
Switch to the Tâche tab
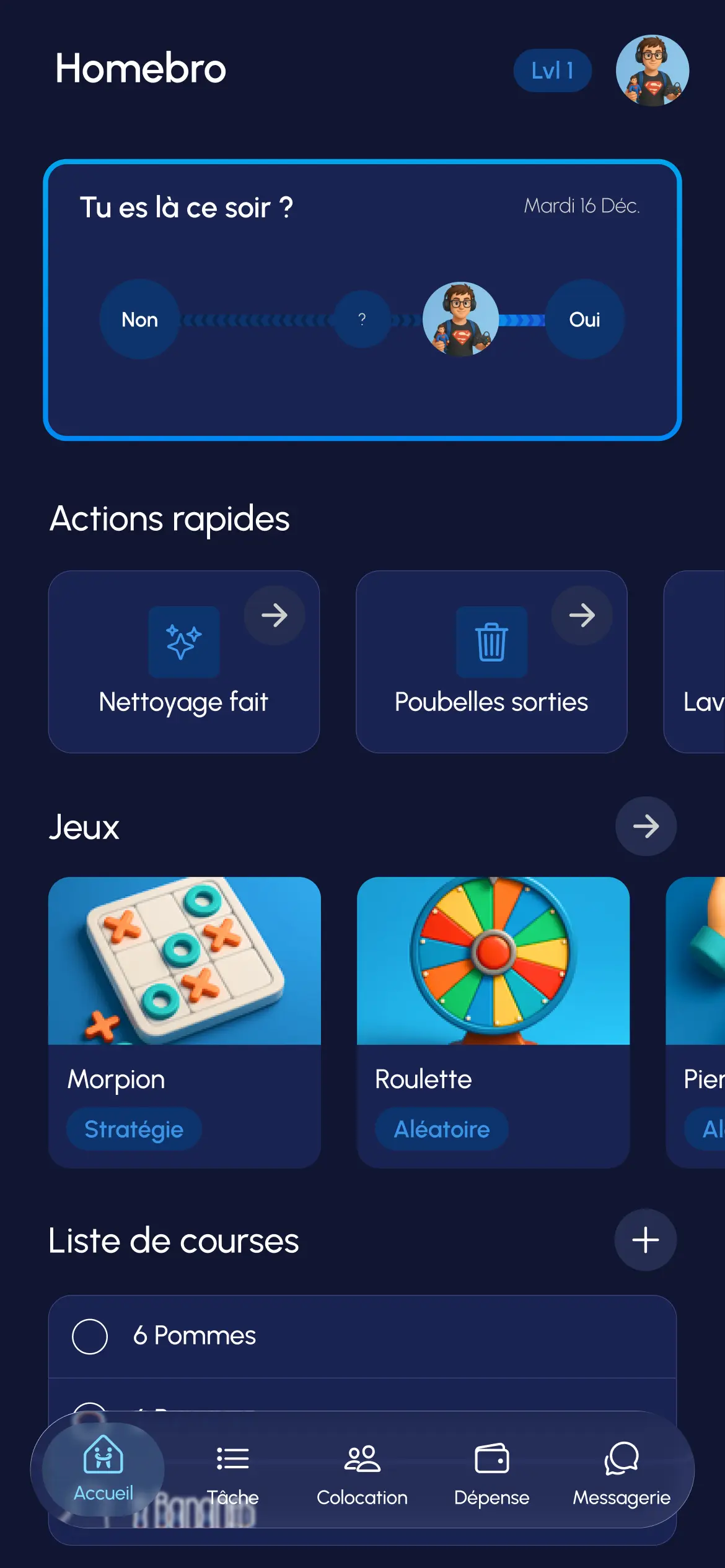tap(232, 1474)
